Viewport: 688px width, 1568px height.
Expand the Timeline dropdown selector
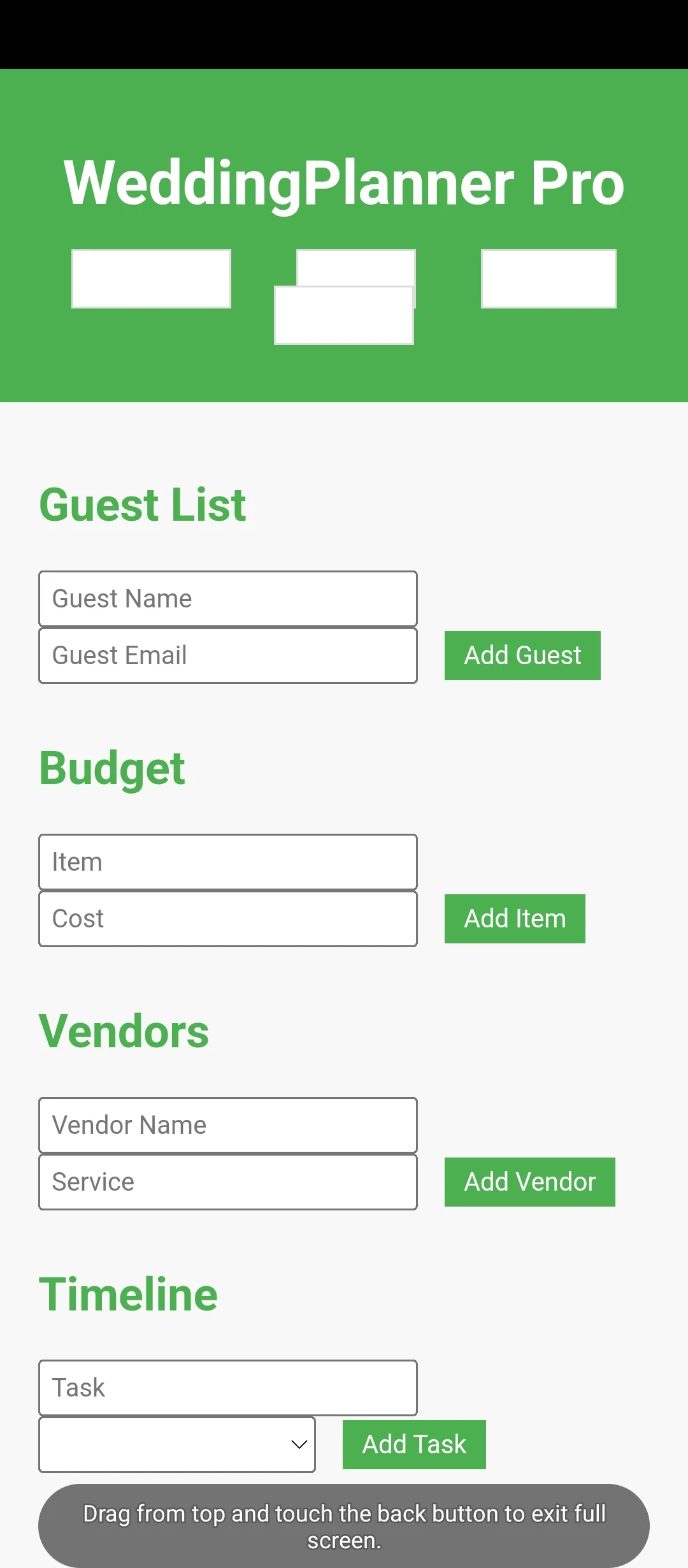pos(177,1444)
